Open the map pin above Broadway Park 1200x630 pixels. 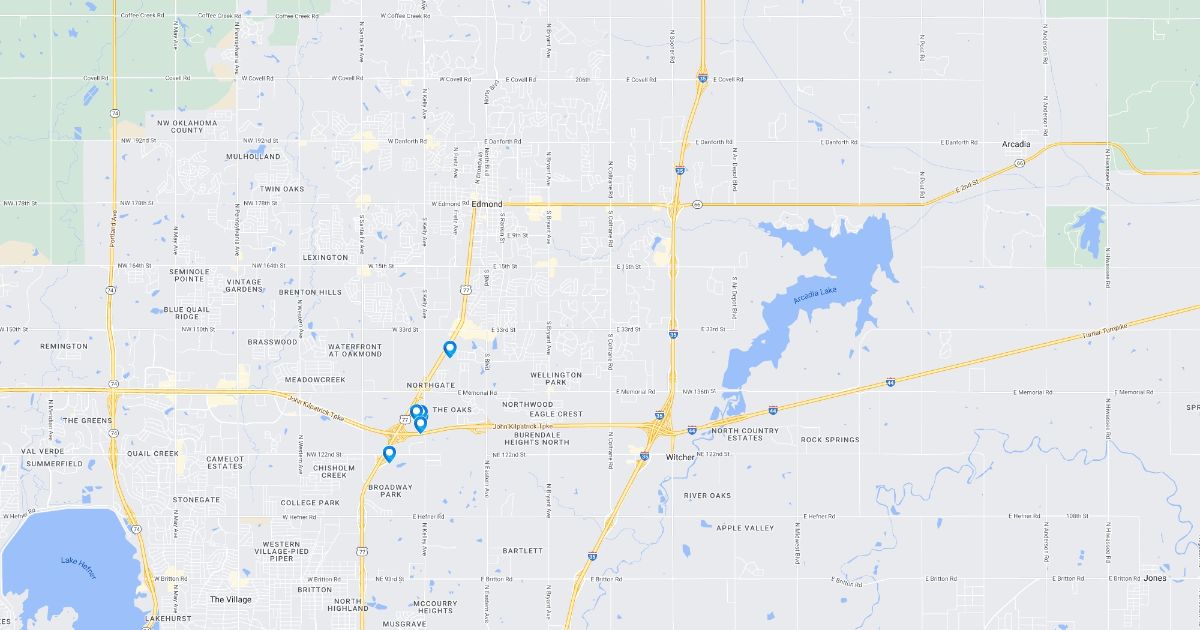[x=389, y=454]
